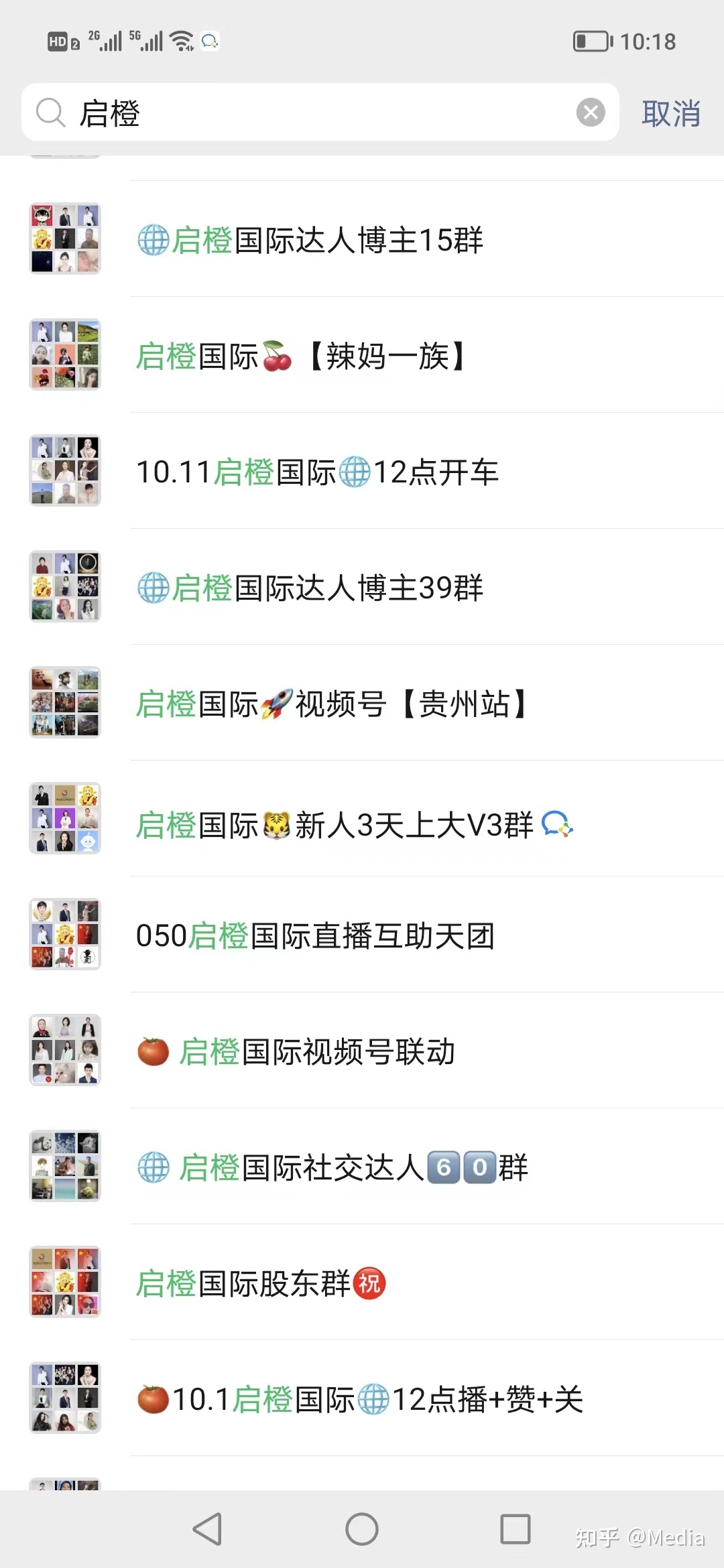This screenshot has width=724, height=1568.
Task: Open the 10.11启橙国际12点开车 group
Action: [x=362, y=471]
